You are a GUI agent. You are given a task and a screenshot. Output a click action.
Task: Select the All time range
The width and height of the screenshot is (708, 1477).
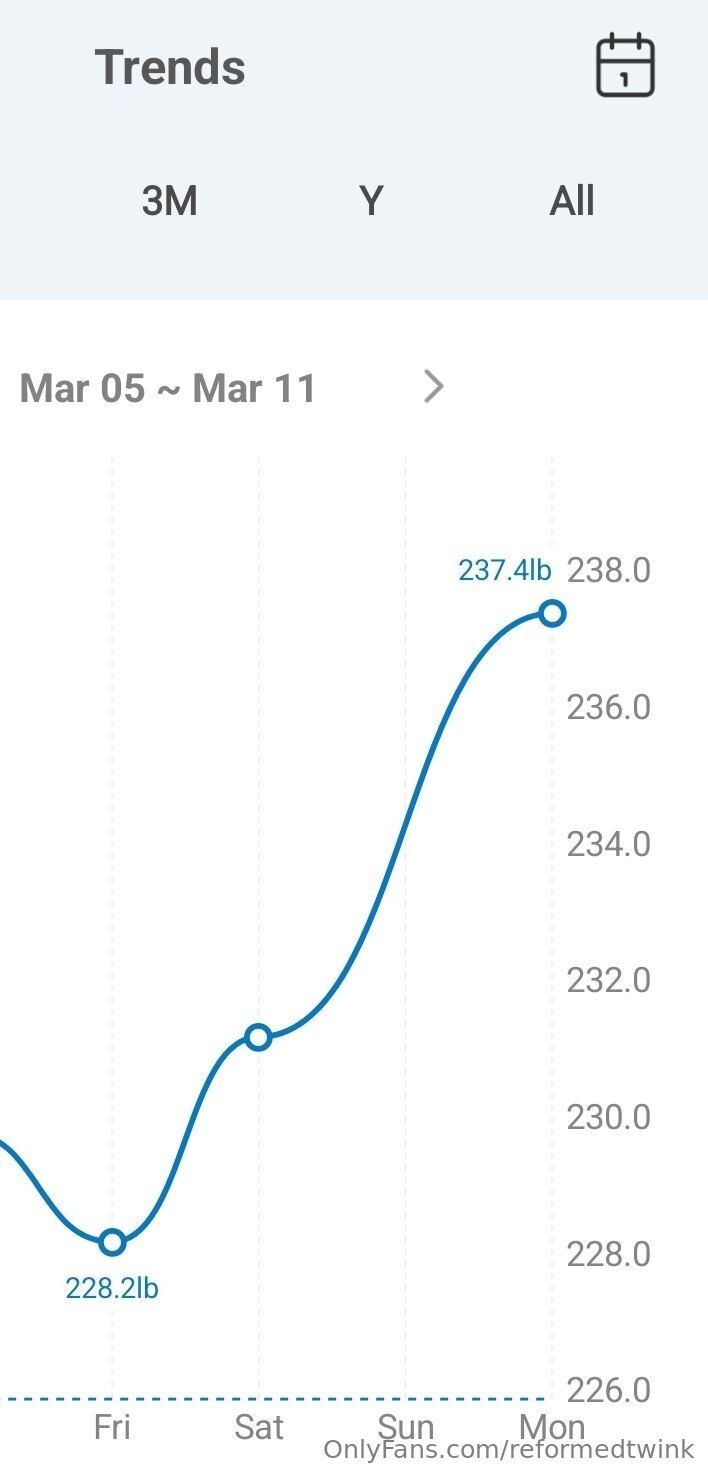[x=572, y=201]
